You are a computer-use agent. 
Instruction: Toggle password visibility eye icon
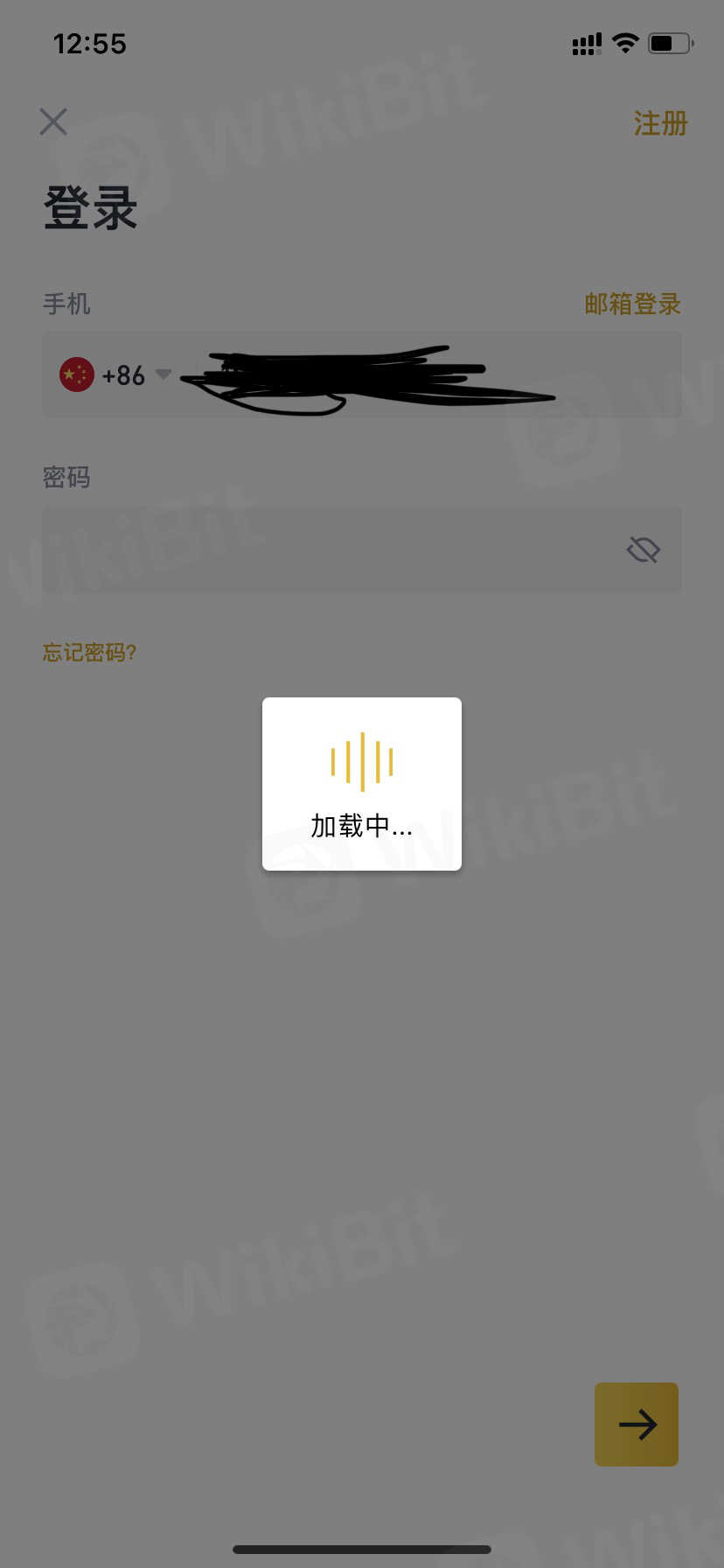(643, 550)
